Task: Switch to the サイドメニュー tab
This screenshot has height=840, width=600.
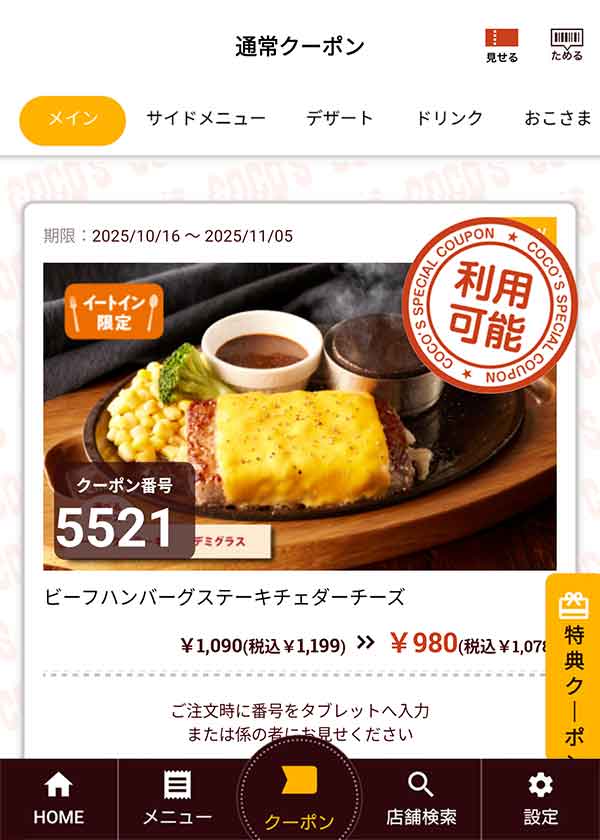Action: pyautogui.click(x=206, y=119)
